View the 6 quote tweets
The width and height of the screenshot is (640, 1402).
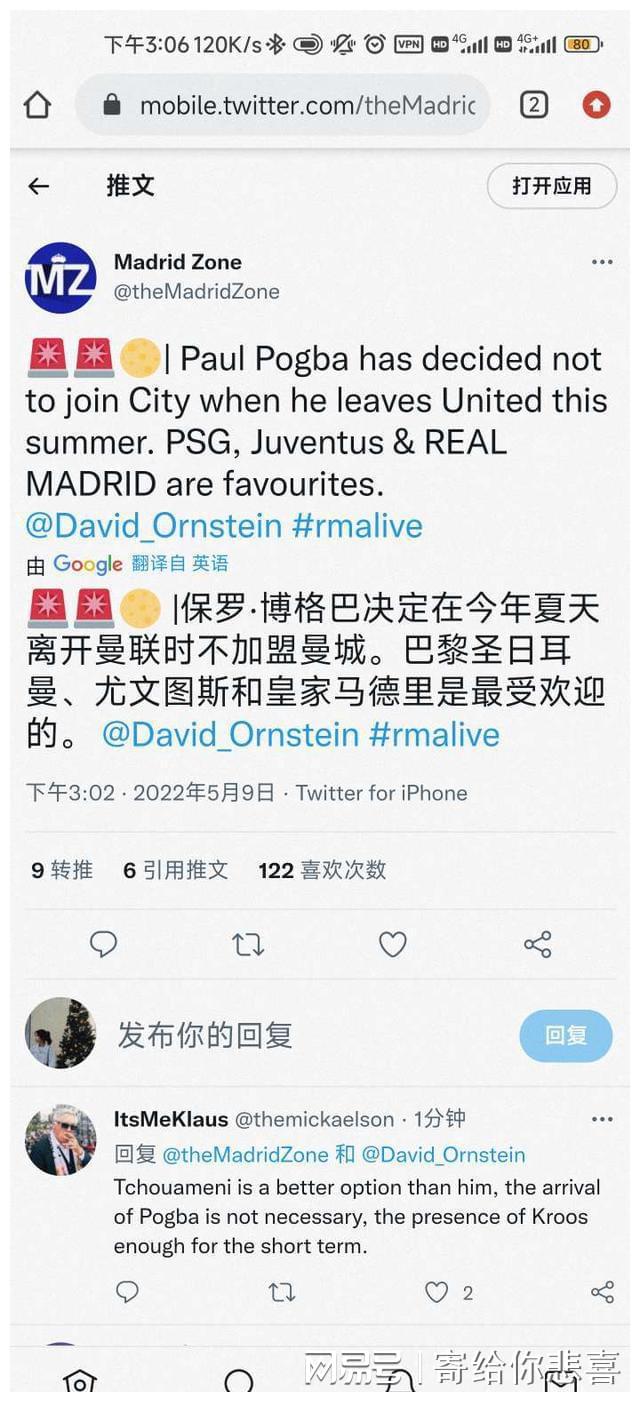tap(175, 870)
